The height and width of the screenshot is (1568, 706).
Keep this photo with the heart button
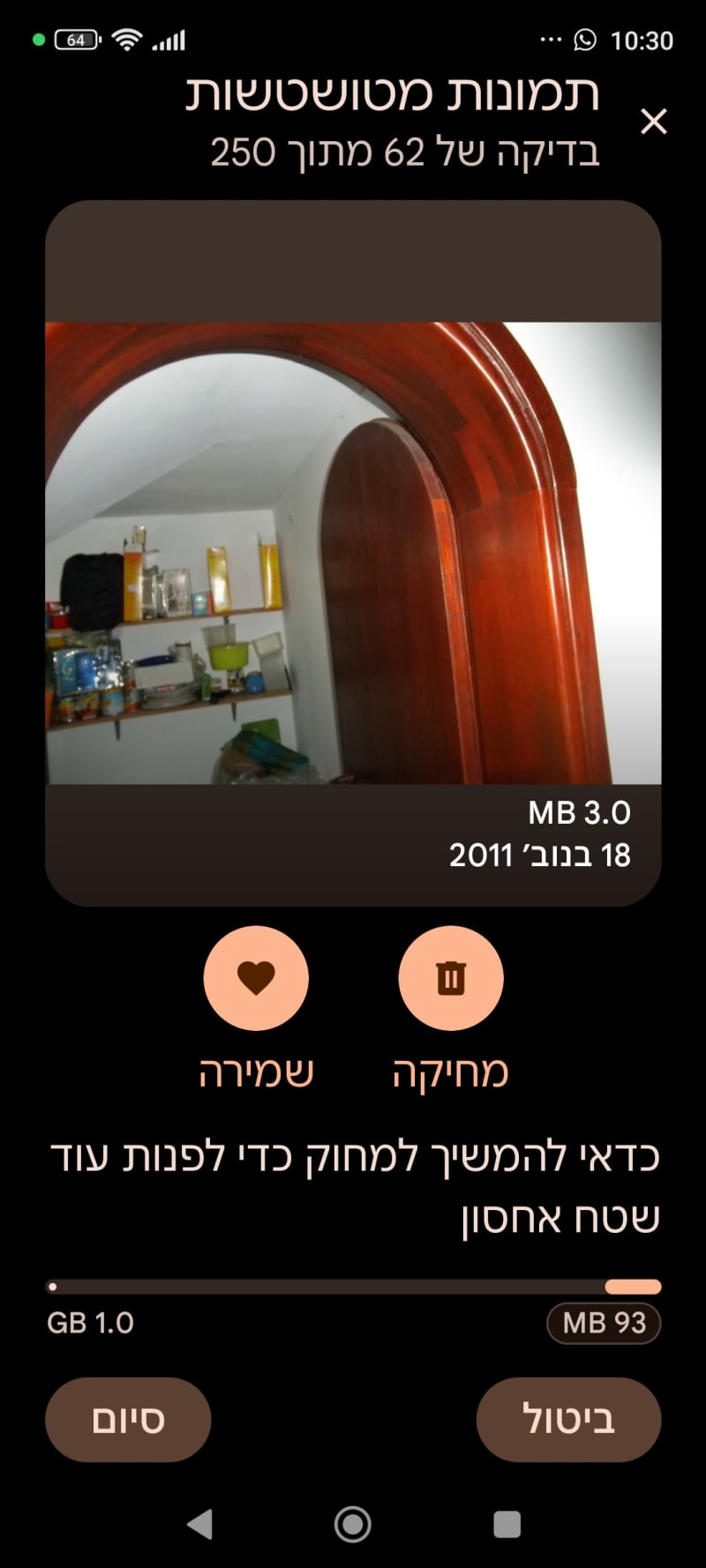[256, 978]
